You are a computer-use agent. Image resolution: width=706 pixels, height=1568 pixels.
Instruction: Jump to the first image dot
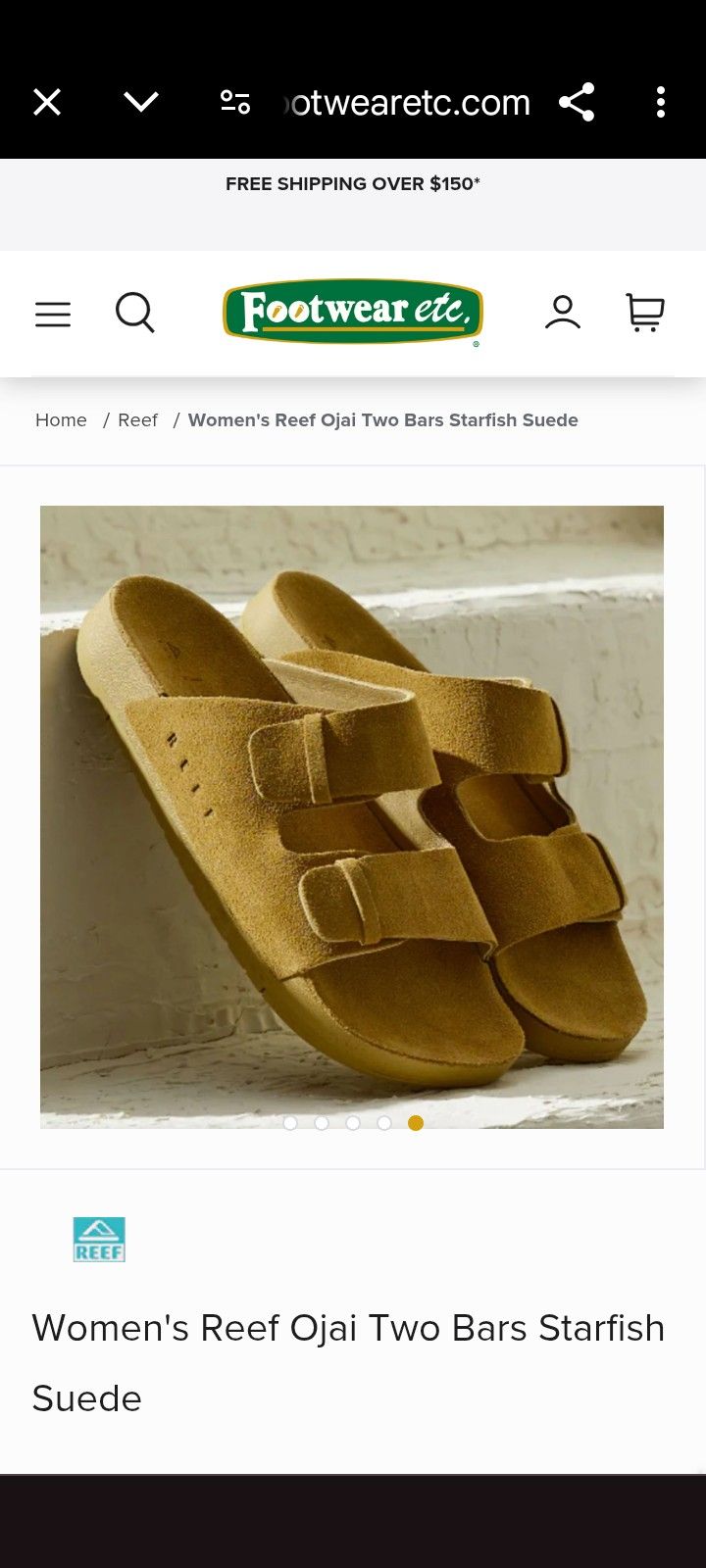point(290,1123)
